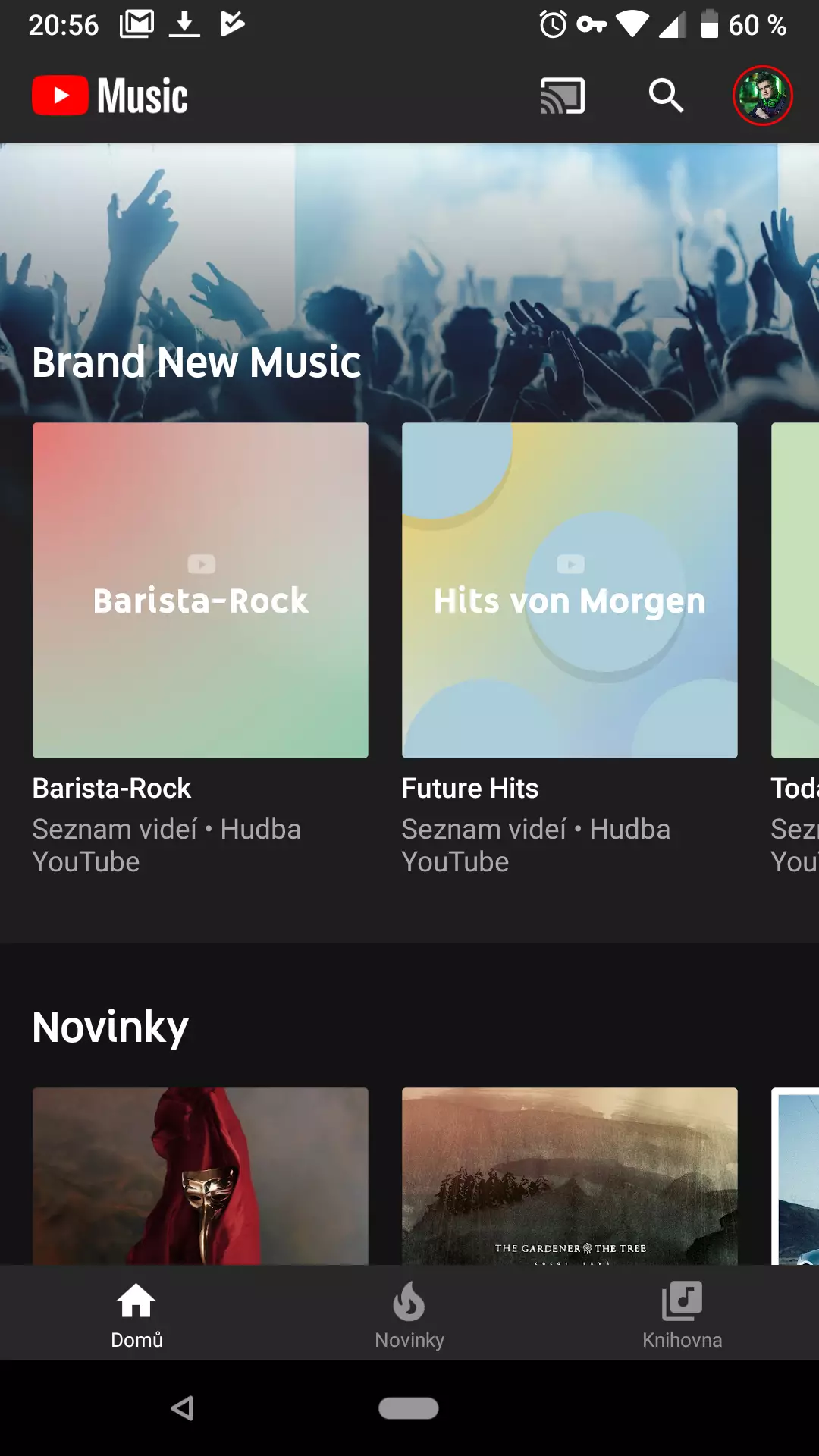Viewport: 819px width, 1456px height.
Task: Go back with the system back button
Action: [x=182, y=1408]
